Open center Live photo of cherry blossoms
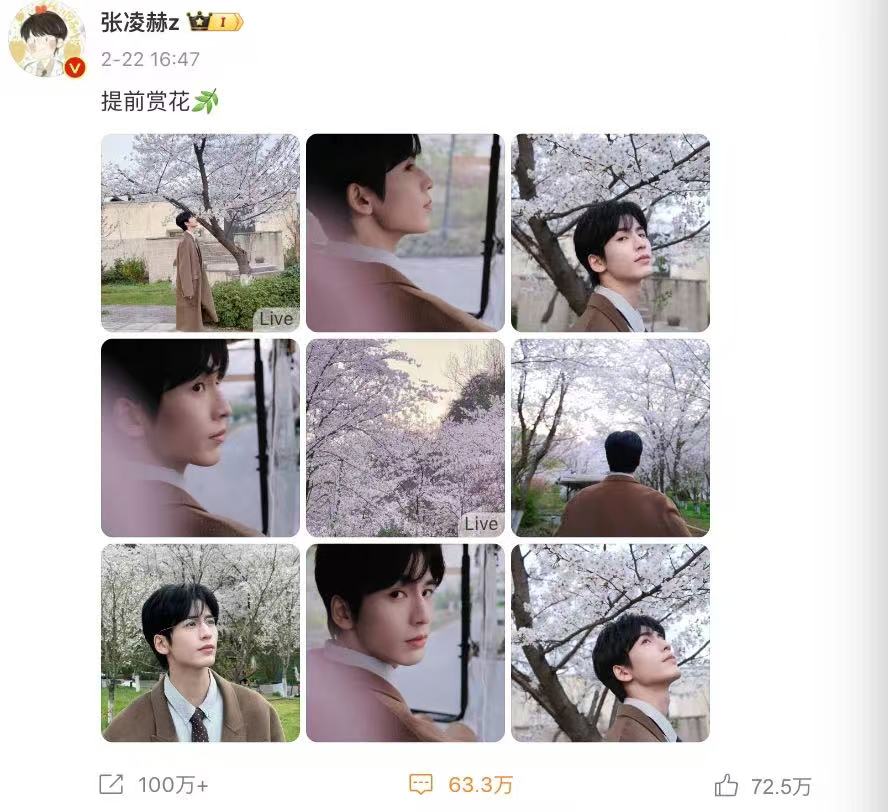The width and height of the screenshot is (888, 812). pos(405,437)
